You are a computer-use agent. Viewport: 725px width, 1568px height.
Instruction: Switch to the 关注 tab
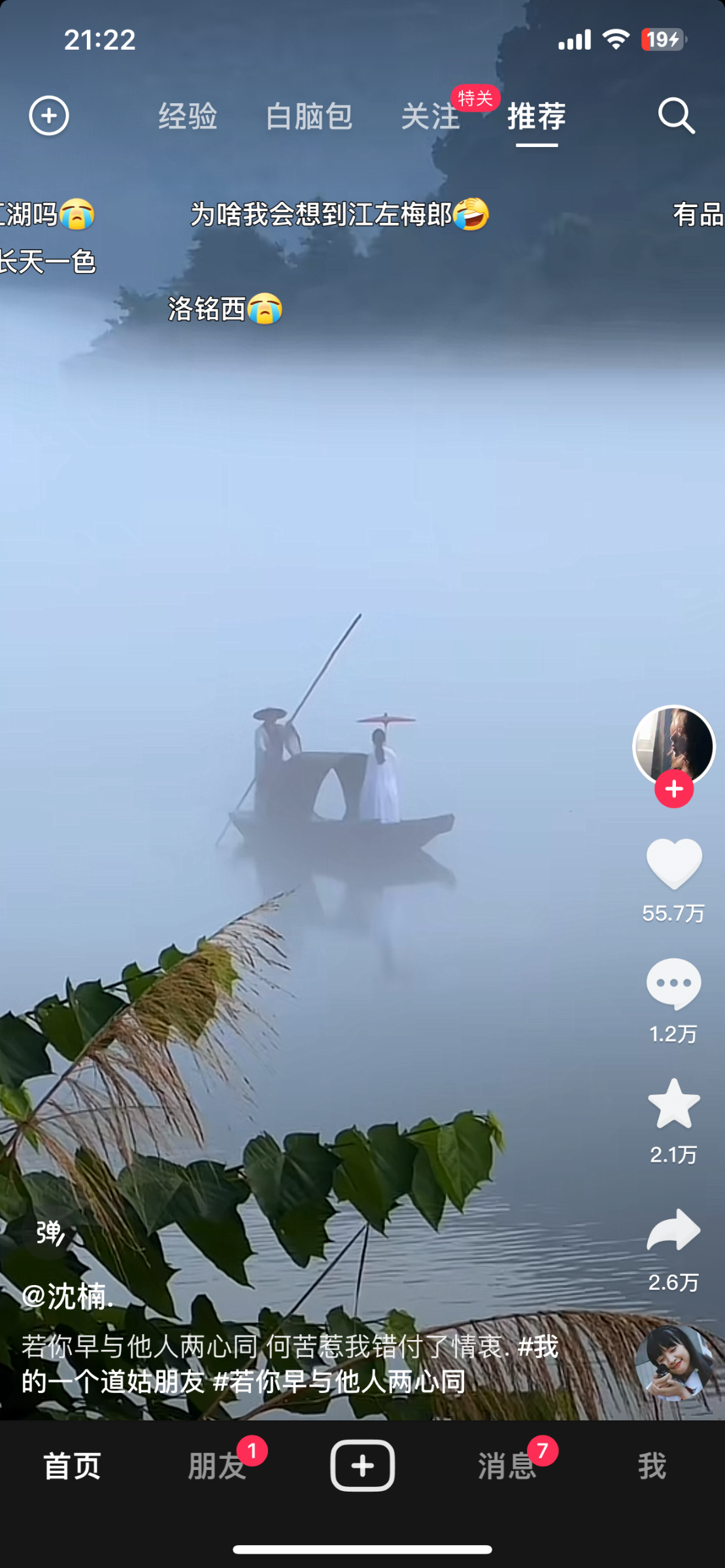coord(430,116)
